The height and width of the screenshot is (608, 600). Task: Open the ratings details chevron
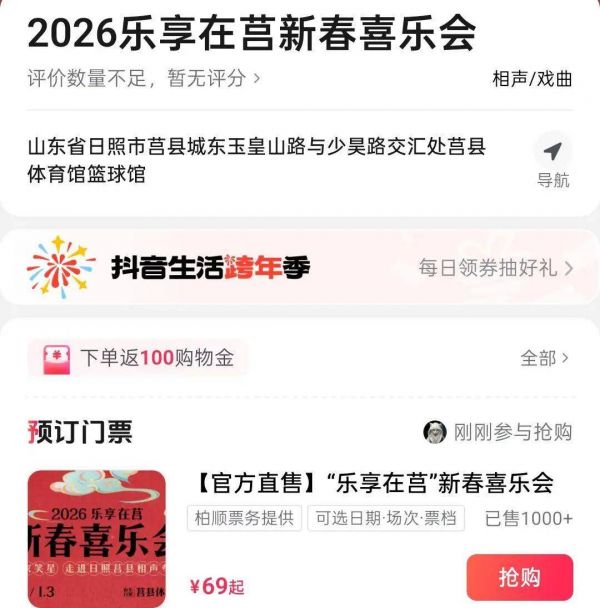[257, 78]
